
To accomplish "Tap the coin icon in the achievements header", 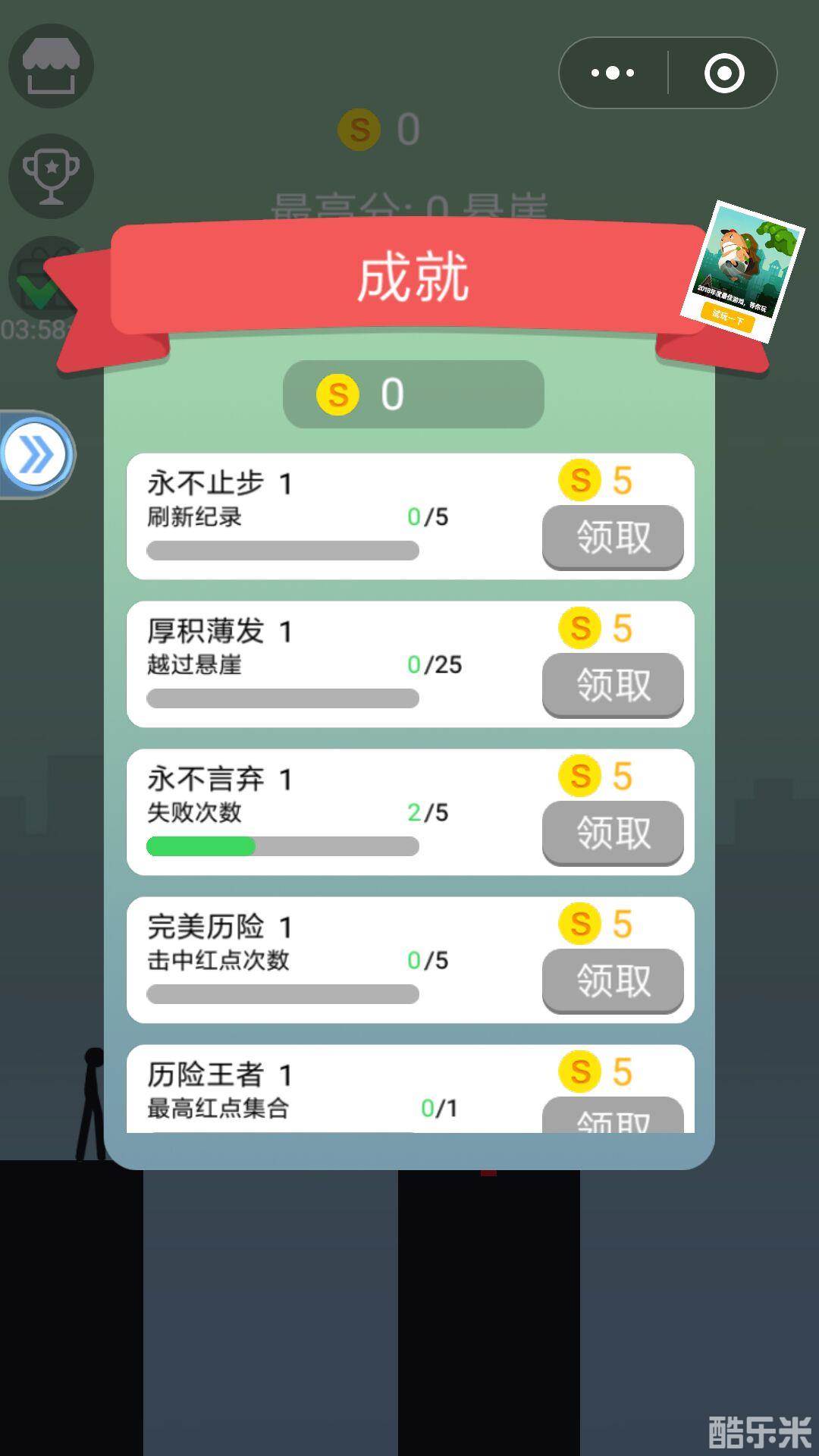I will 339,394.
